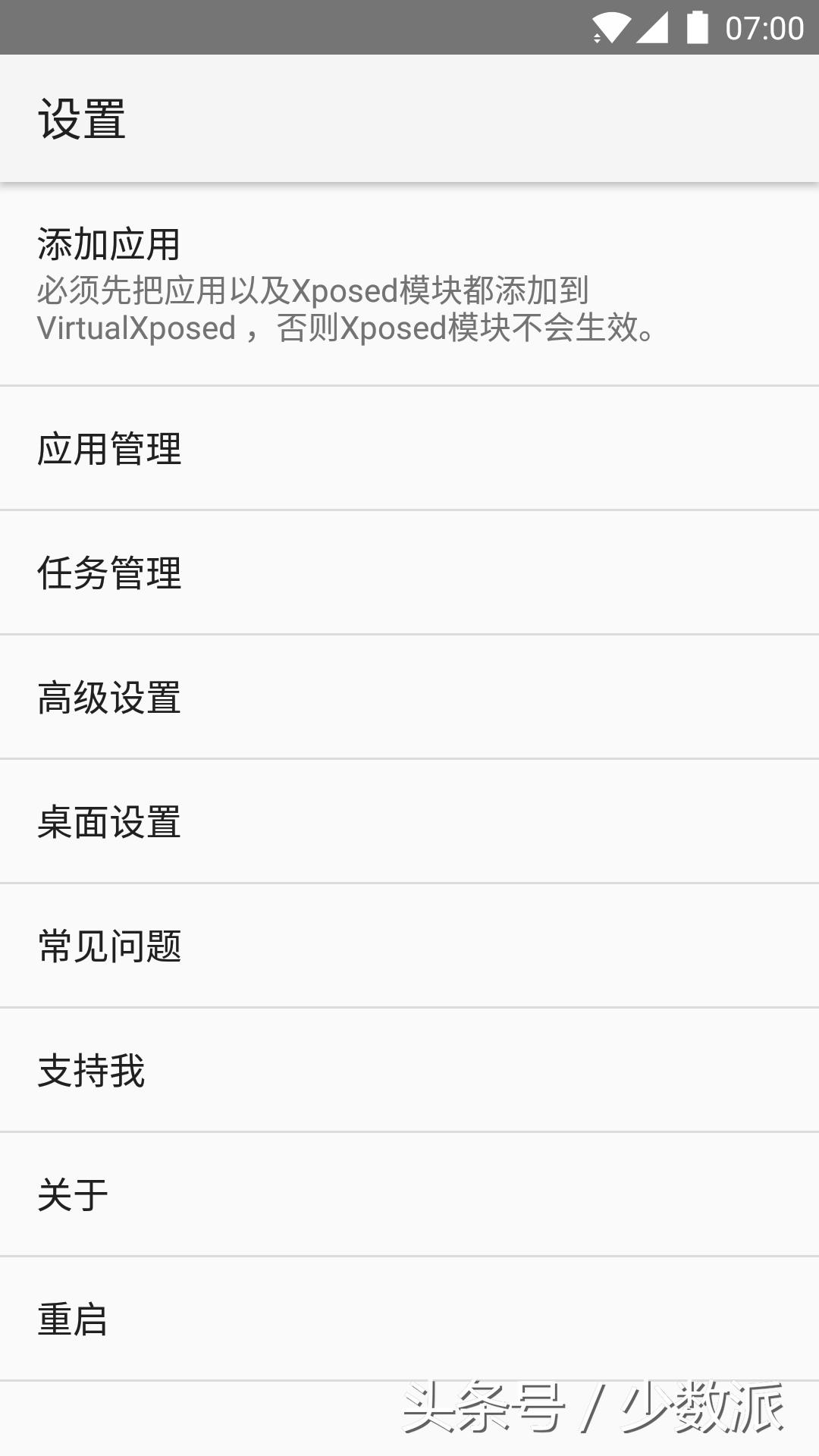The width and height of the screenshot is (819, 1456).
Task: Go to 任务管理
Action: point(409,573)
